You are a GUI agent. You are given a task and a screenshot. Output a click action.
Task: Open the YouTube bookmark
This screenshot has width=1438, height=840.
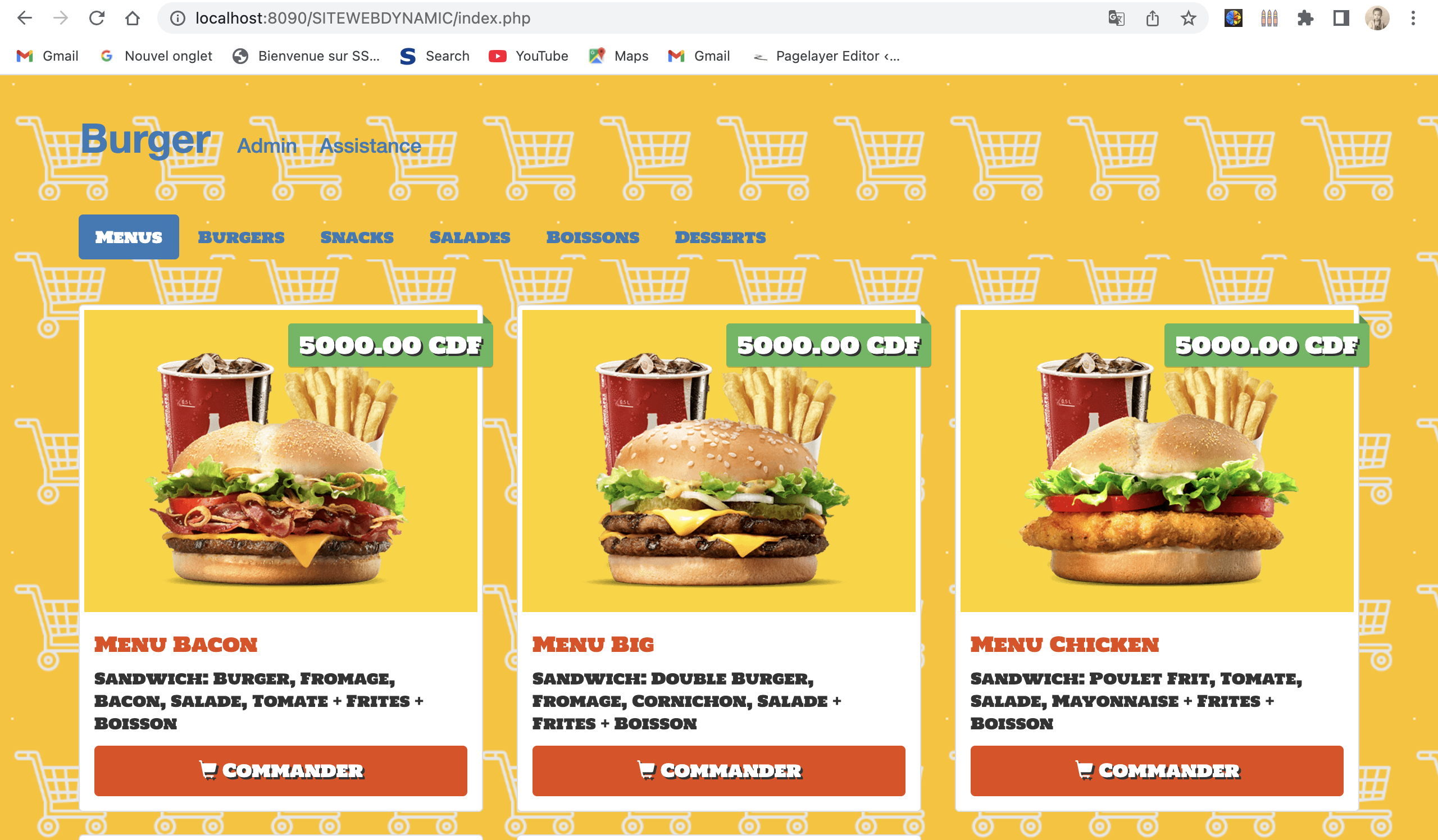[529, 56]
